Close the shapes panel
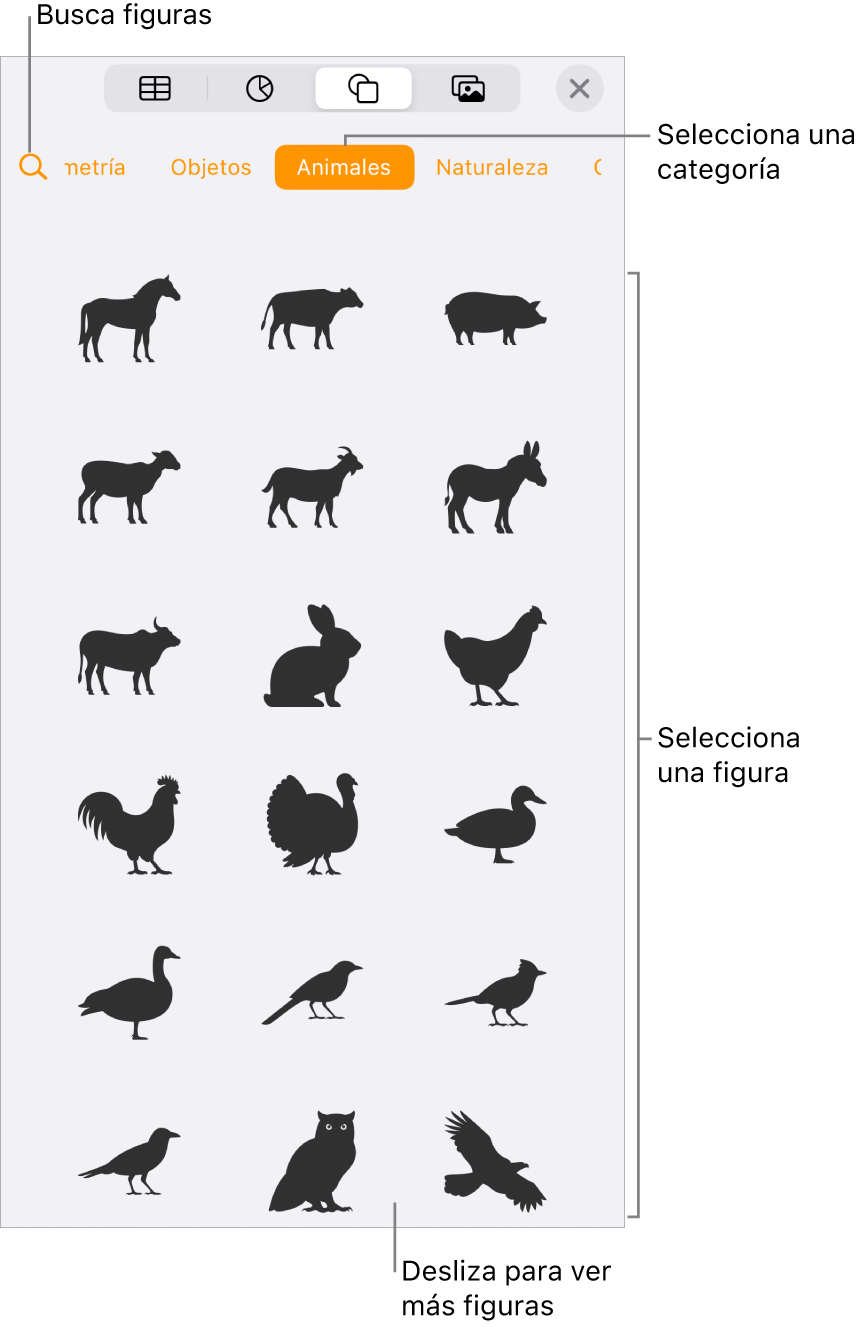The height and width of the screenshot is (1332, 865). pyautogui.click(x=580, y=88)
